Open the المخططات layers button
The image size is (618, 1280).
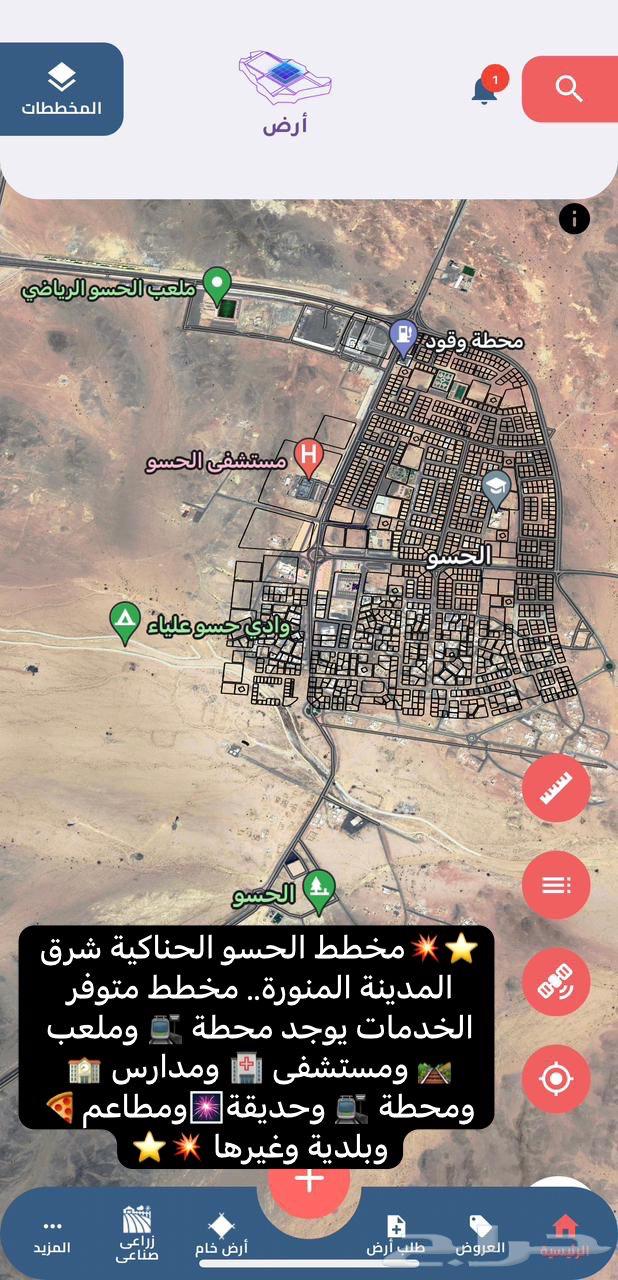(x=62, y=89)
